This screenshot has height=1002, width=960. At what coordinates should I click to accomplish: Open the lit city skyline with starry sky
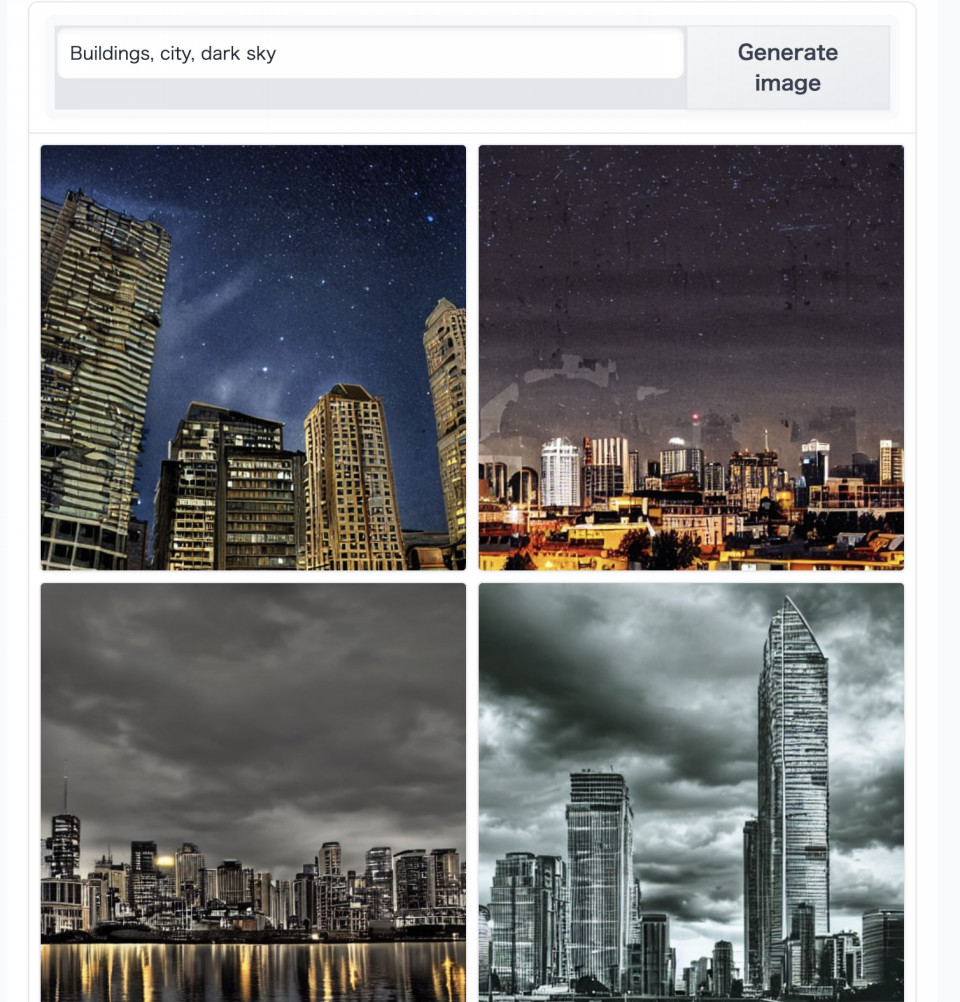[x=691, y=357]
